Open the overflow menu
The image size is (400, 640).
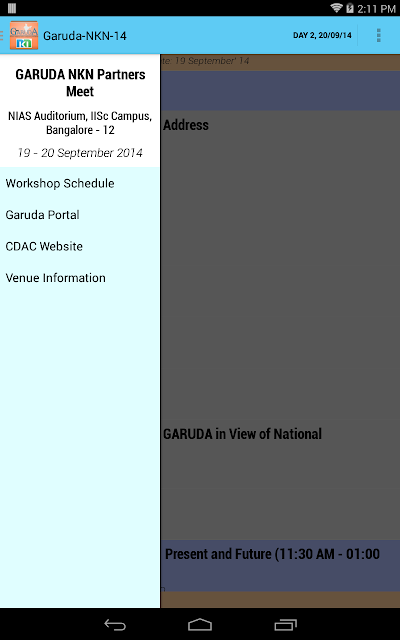point(379,36)
